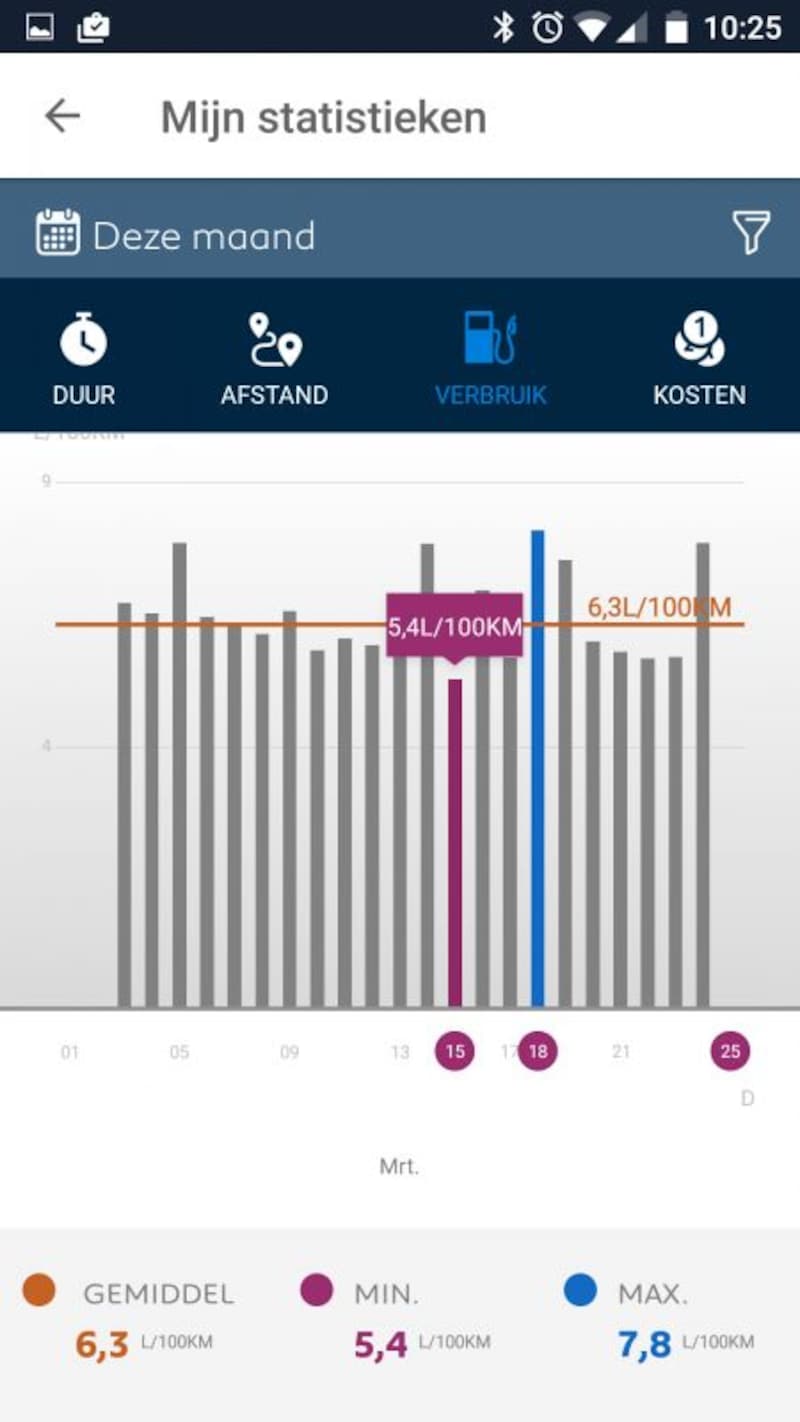The image size is (800, 1422).
Task: Tap the purple minimum bar on day 15
Action: 455,843
